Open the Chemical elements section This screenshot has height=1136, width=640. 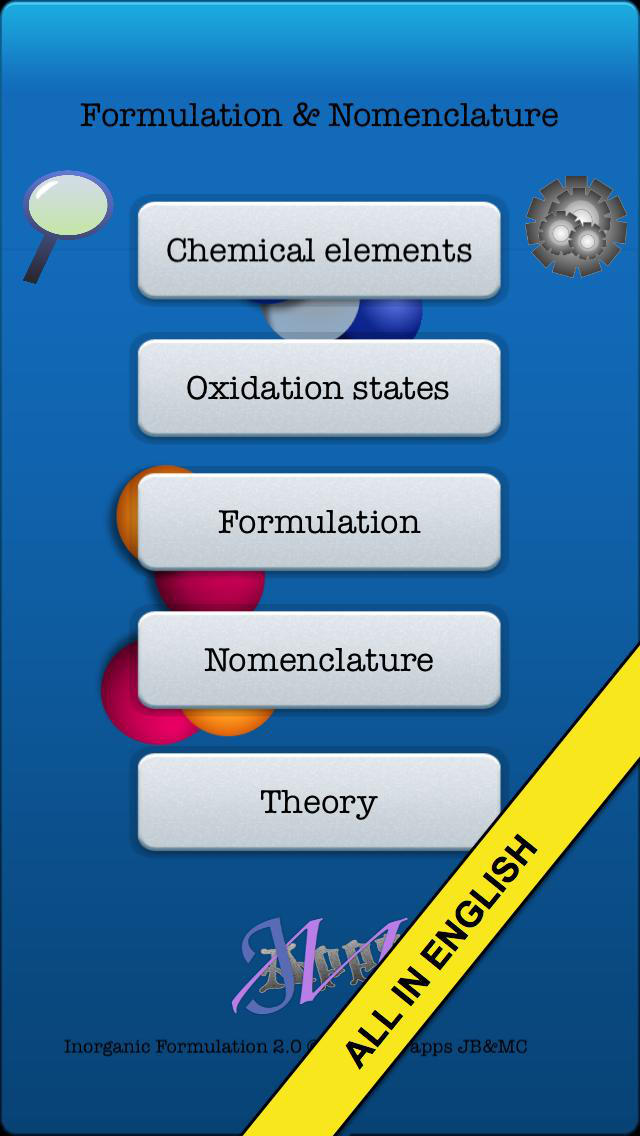[319, 250]
